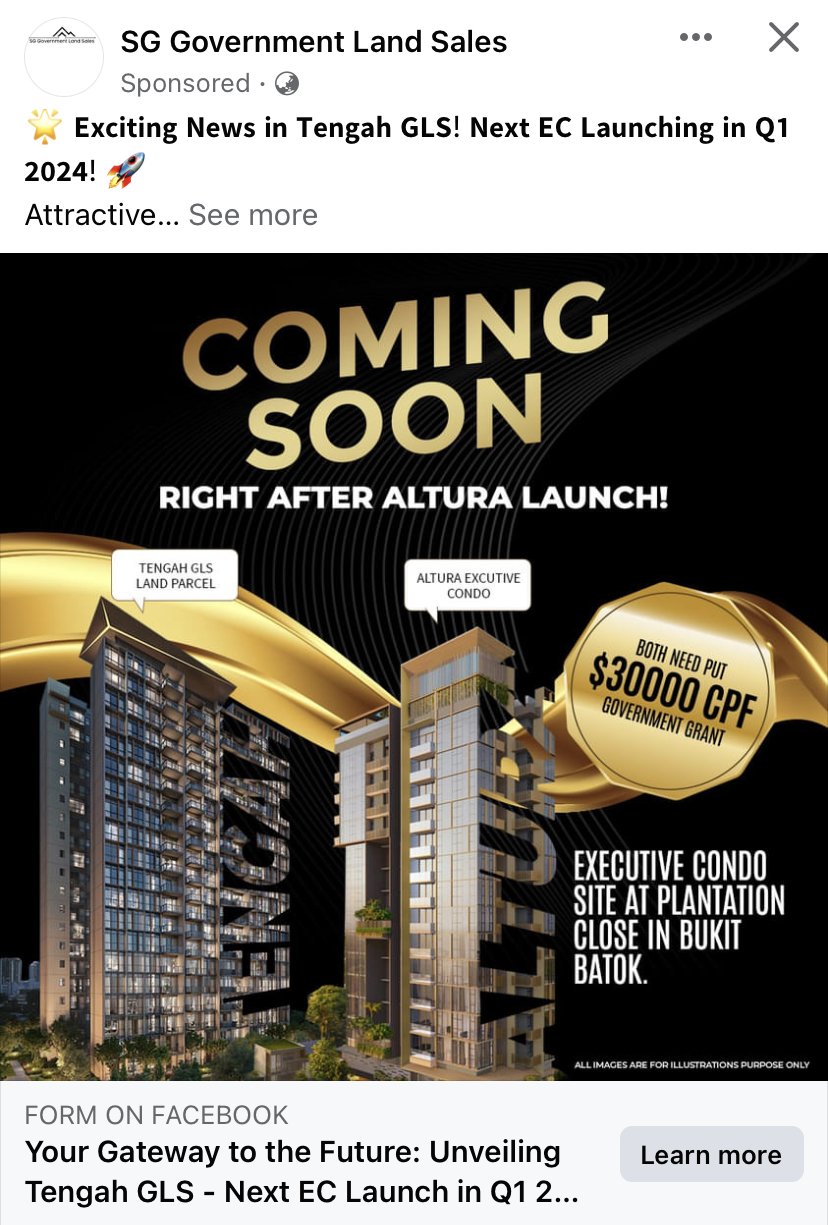828x1225 pixels.
Task: Open SG Government Land Sales page name
Action: click(x=314, y=42)
